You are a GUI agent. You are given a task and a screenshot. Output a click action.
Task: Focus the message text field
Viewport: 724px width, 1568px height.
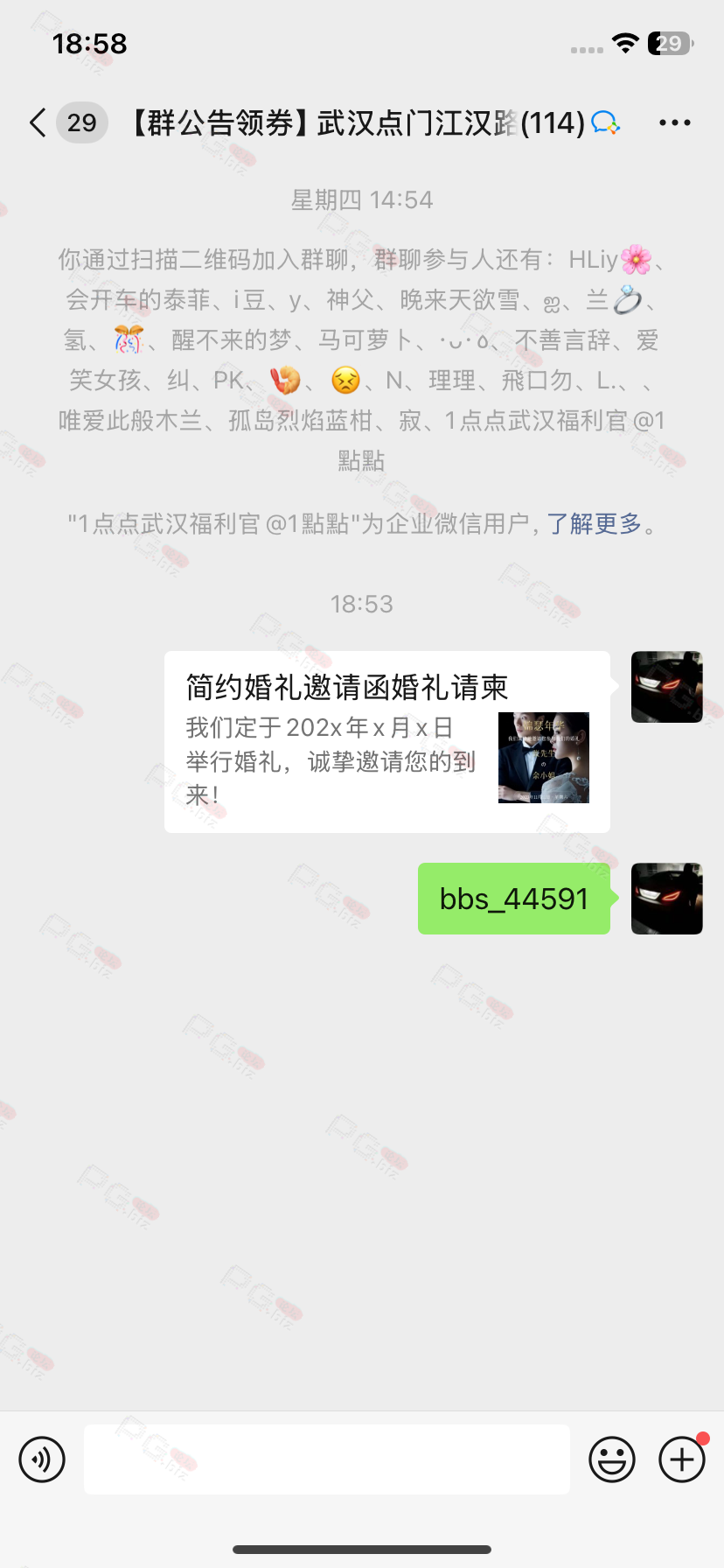coord(327,1459)
